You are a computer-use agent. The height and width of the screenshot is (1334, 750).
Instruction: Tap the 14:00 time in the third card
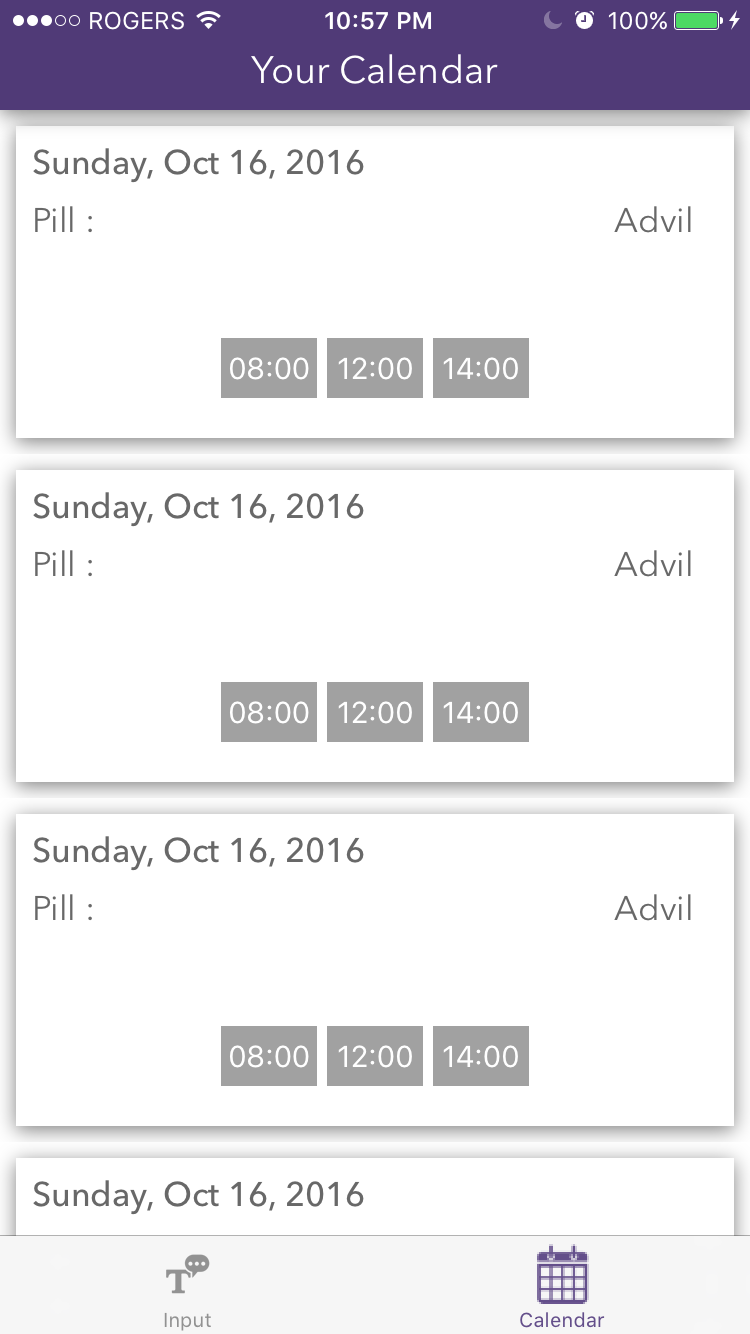coord(481,1056)
